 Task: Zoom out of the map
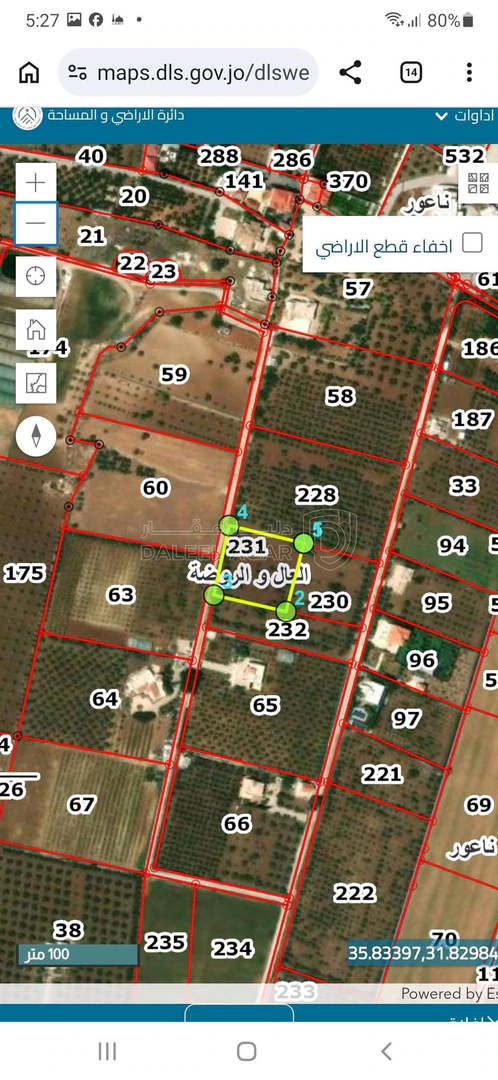35,223
